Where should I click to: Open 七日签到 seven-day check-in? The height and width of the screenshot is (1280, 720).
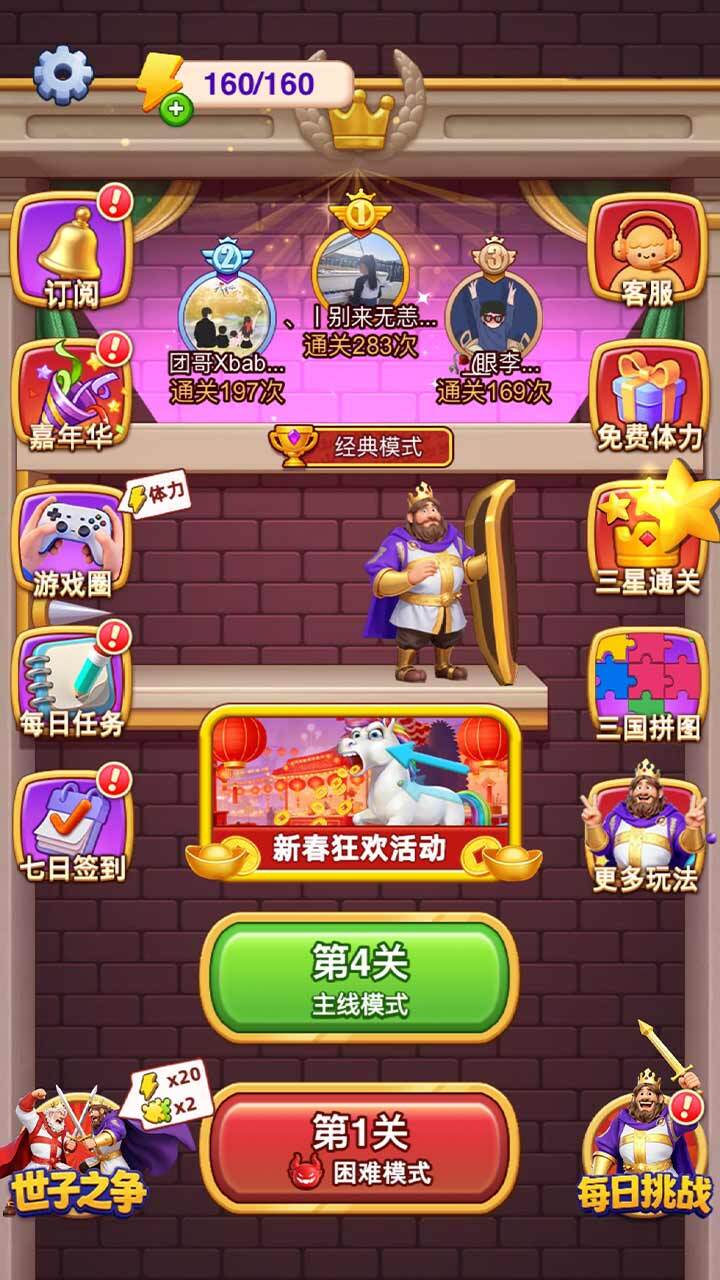point(71,827)
